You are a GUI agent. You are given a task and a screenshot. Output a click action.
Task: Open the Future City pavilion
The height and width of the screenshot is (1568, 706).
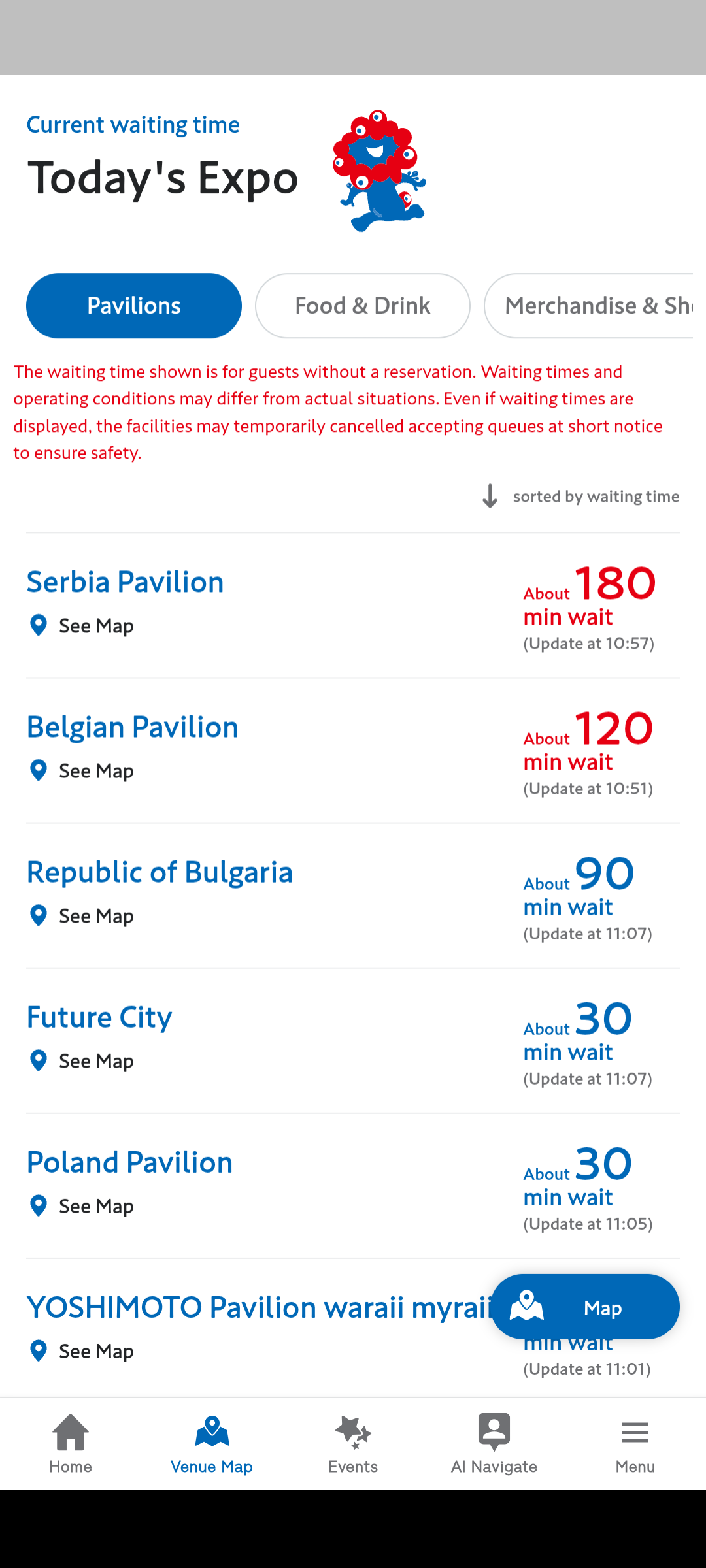[x=99, y=1017]
